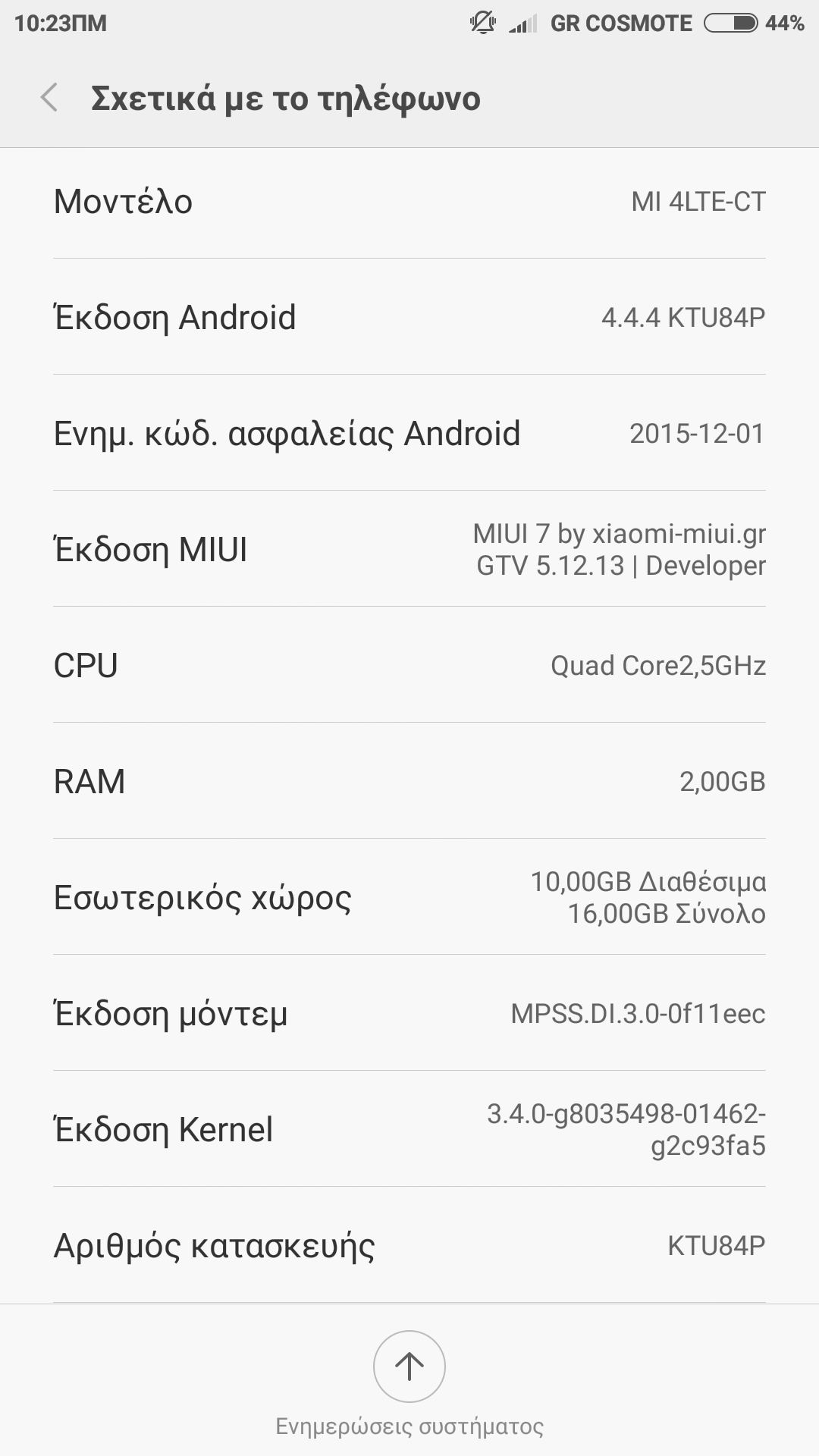
Task: Tap the Έκδοση Kernel row
Action: (409, 1129)
